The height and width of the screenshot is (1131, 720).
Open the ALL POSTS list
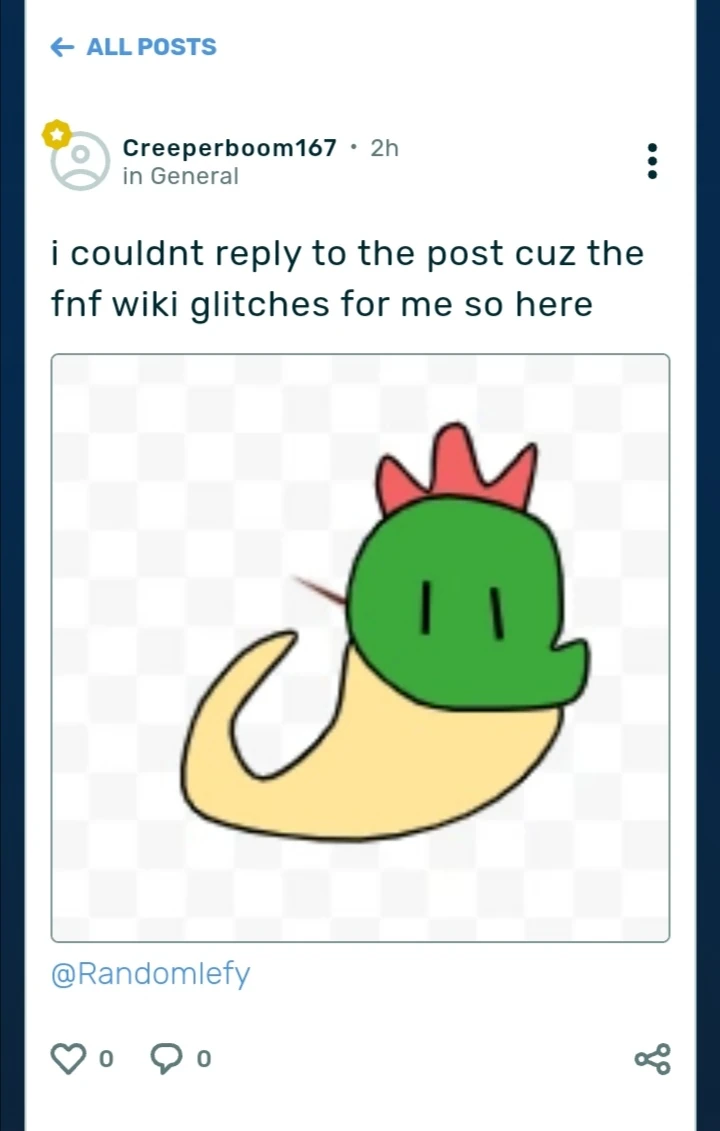pyautogui.click(x=151, y=47)
